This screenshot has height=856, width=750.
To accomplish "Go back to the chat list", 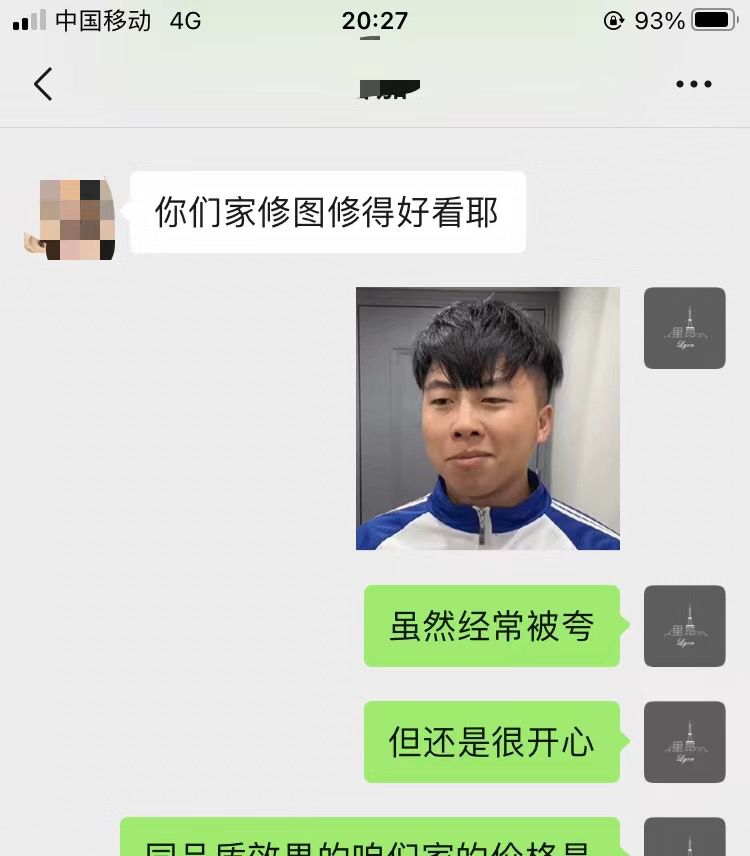I will click(x=43, y=85).
